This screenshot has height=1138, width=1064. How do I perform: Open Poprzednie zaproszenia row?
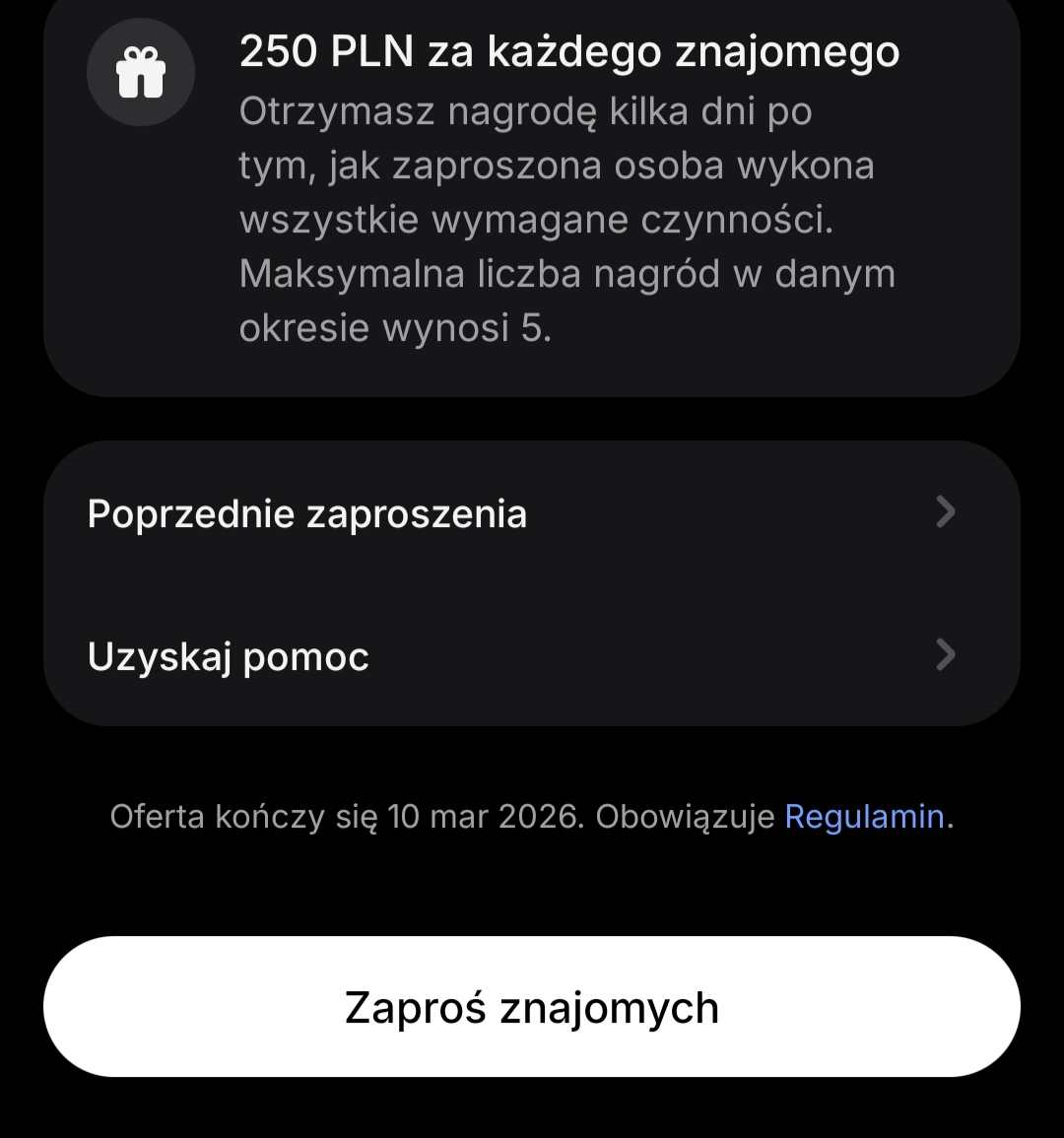pyautogui.click(x=531, y=513)
